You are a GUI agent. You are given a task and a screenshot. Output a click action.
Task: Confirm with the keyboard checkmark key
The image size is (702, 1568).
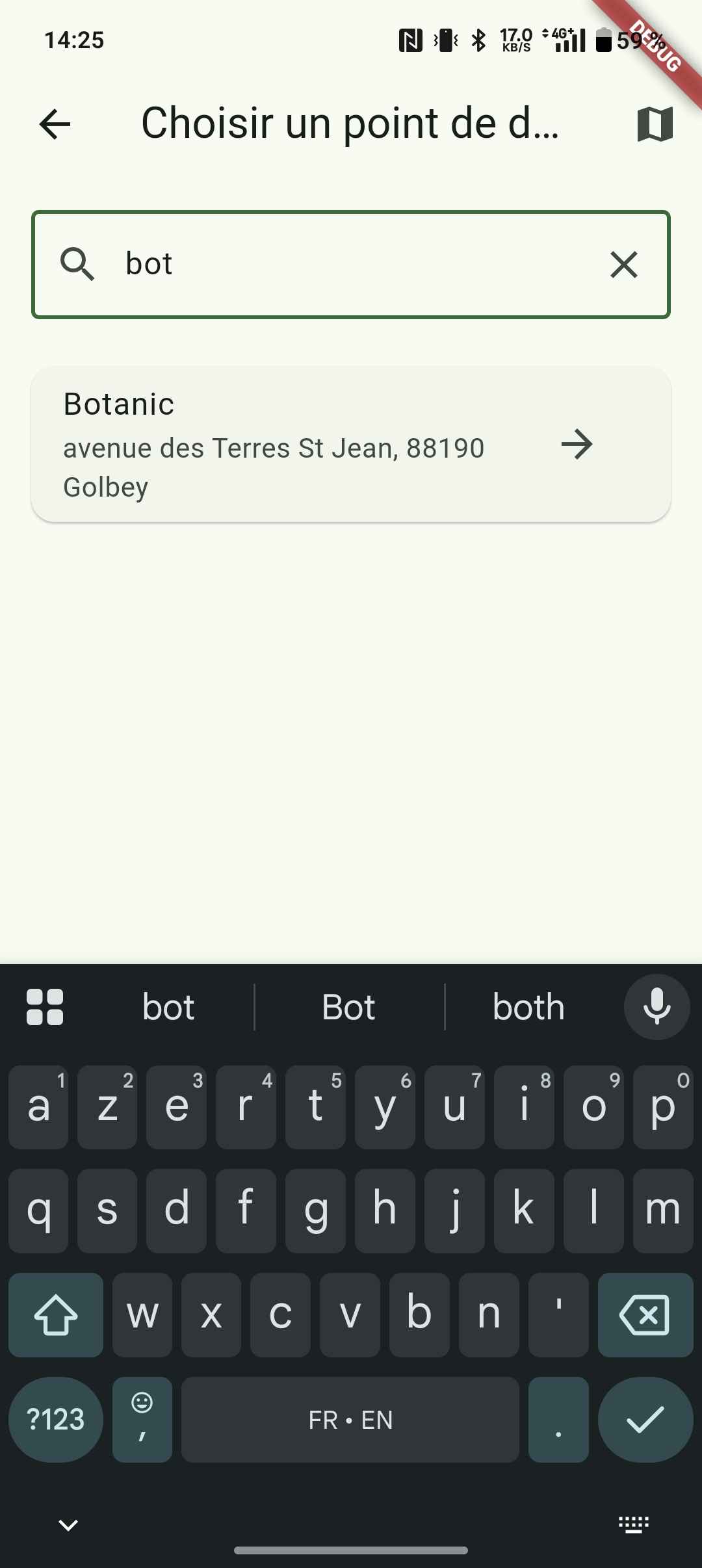pyautogui.click(x=645, y=1419)
